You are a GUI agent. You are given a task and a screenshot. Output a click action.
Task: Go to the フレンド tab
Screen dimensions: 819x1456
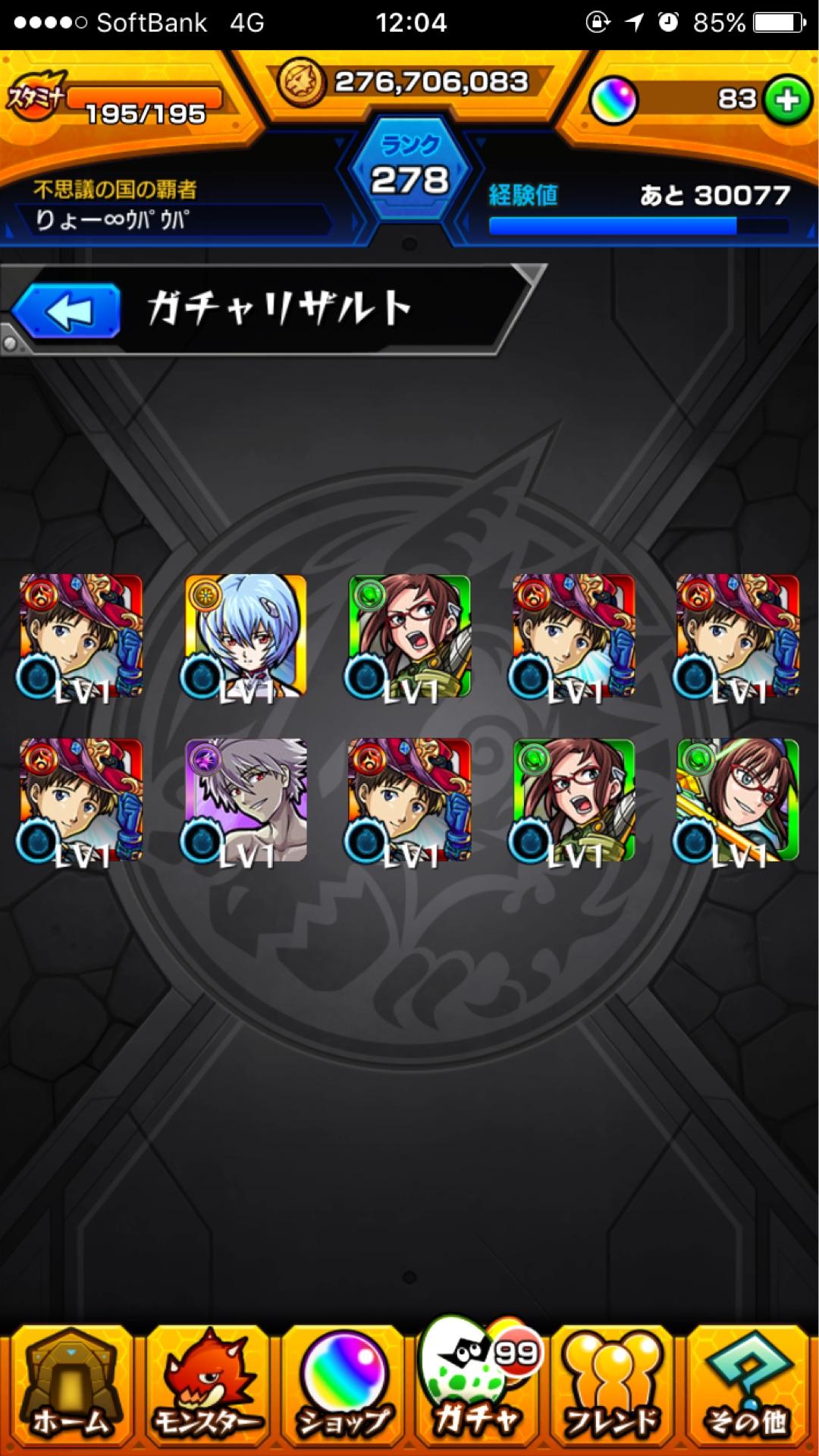[x=613, y=1390]
